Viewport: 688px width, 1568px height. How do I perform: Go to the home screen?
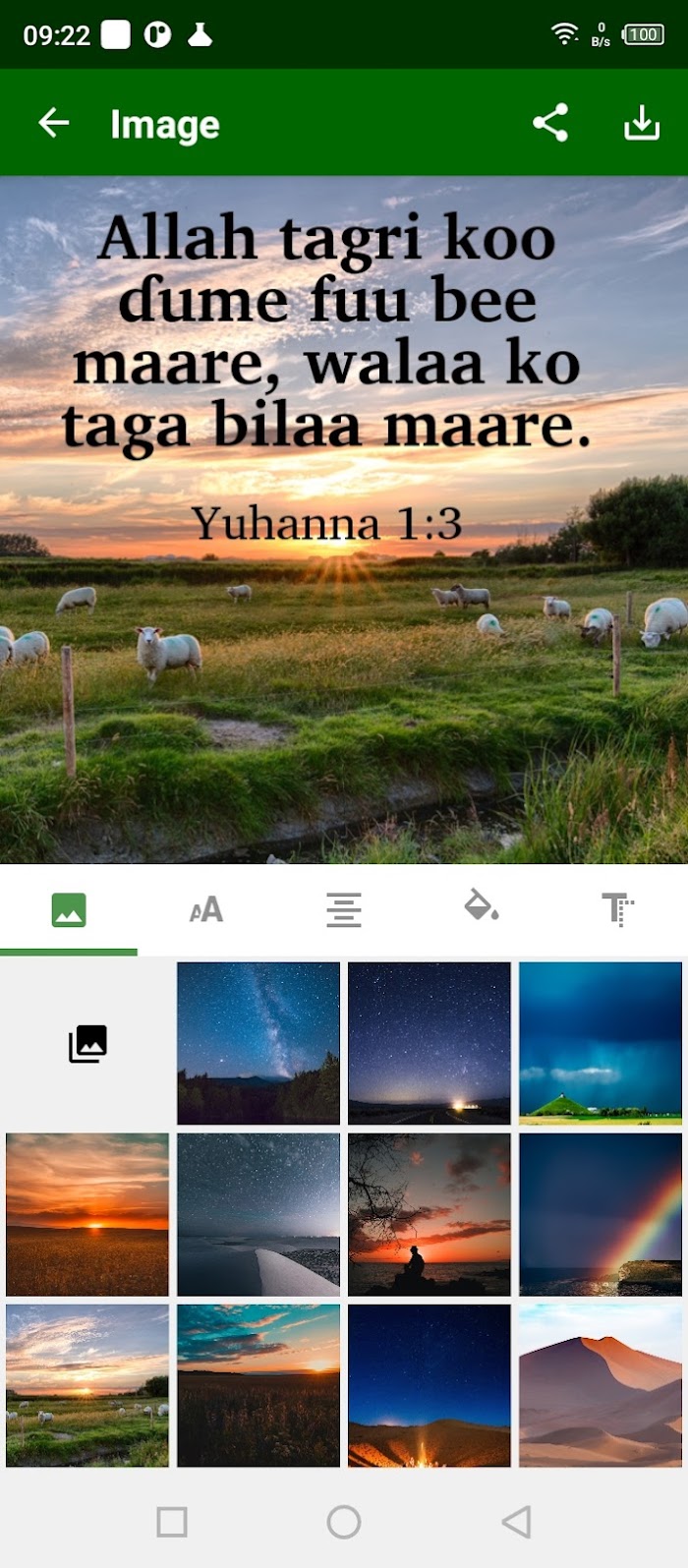pyautogui.click(x=344, y=1522)
